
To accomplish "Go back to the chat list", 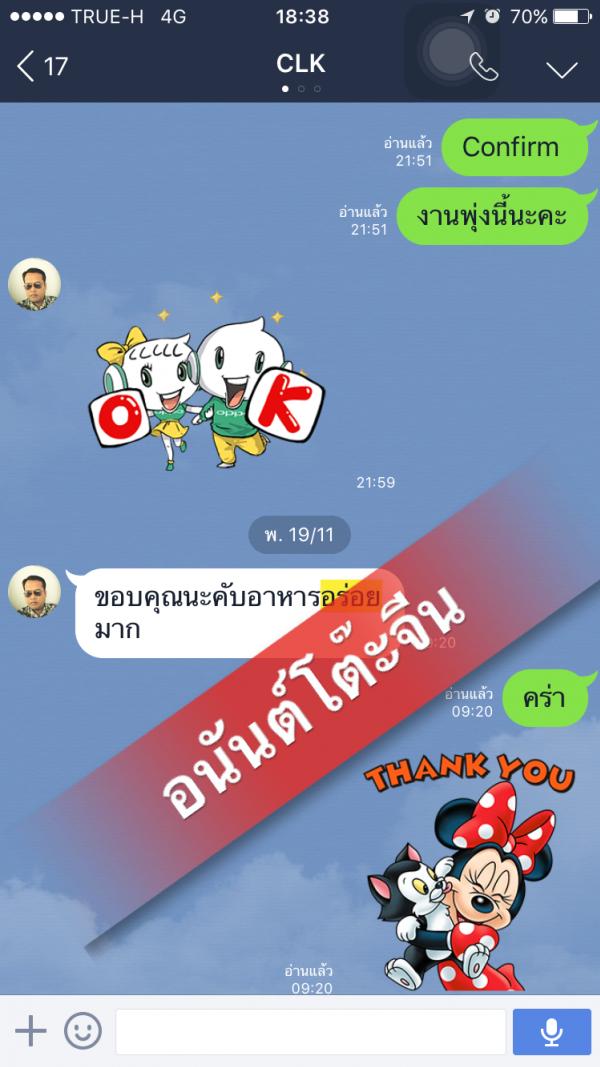I will click(x=40, y=67).
